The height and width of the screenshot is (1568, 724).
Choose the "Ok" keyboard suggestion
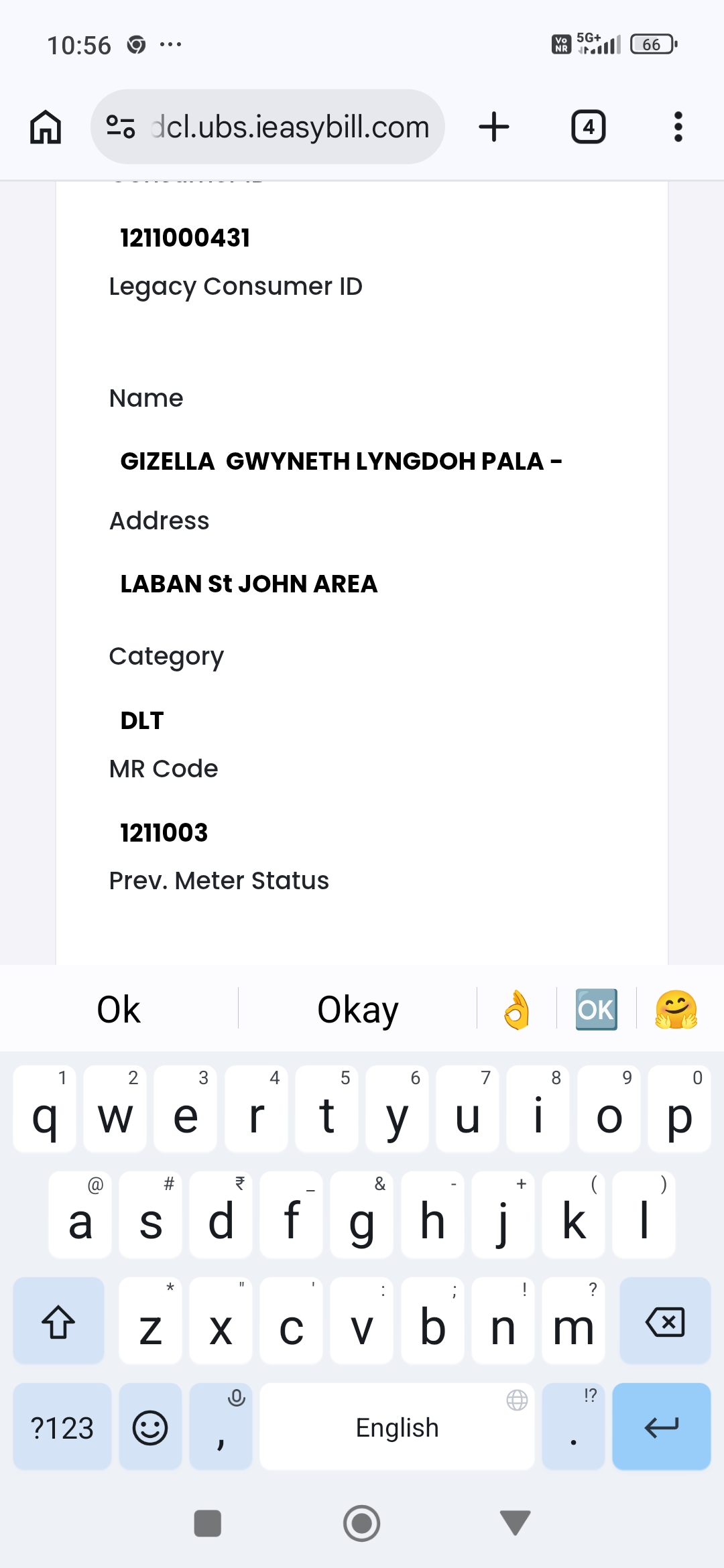119,1009
